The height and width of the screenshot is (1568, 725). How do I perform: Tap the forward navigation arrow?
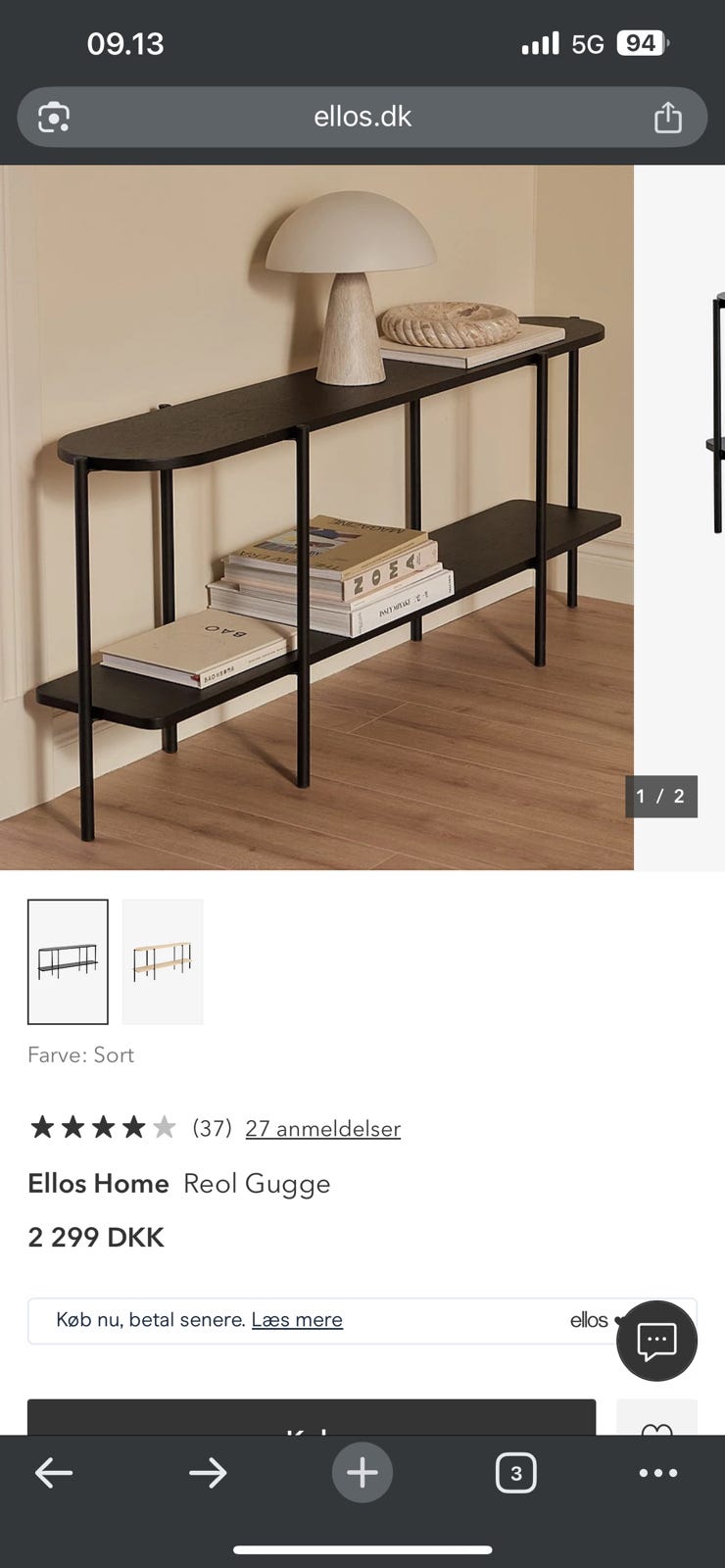point(208,1472)
